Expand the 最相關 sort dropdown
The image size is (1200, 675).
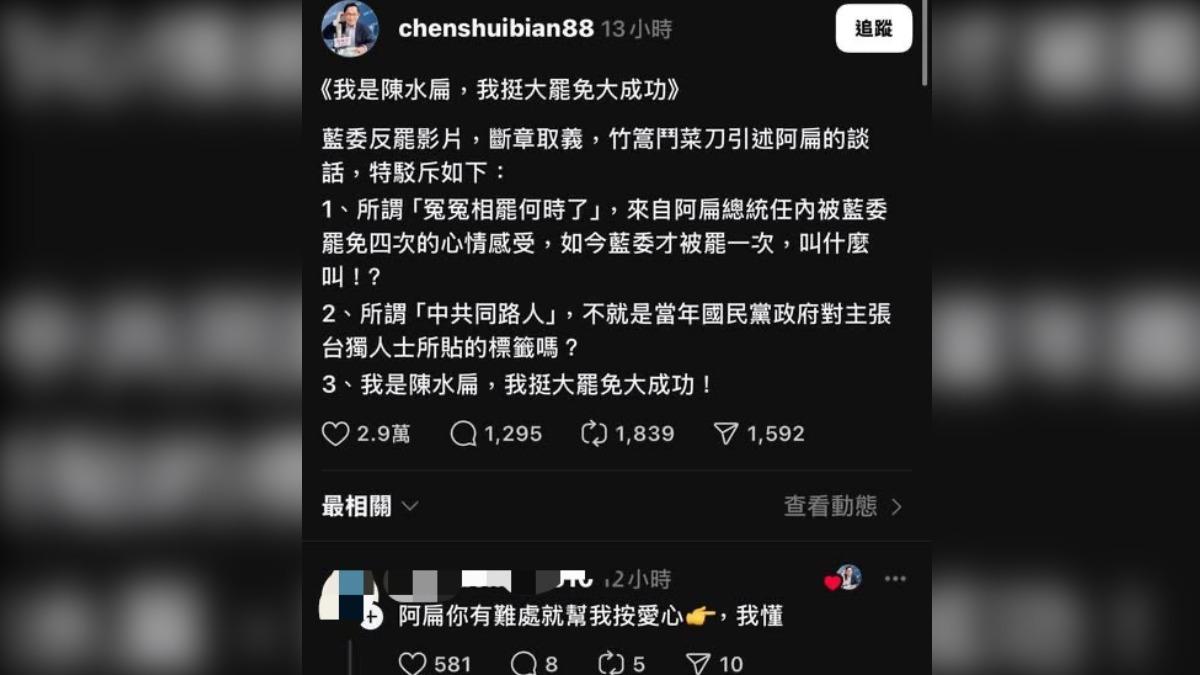369,507
